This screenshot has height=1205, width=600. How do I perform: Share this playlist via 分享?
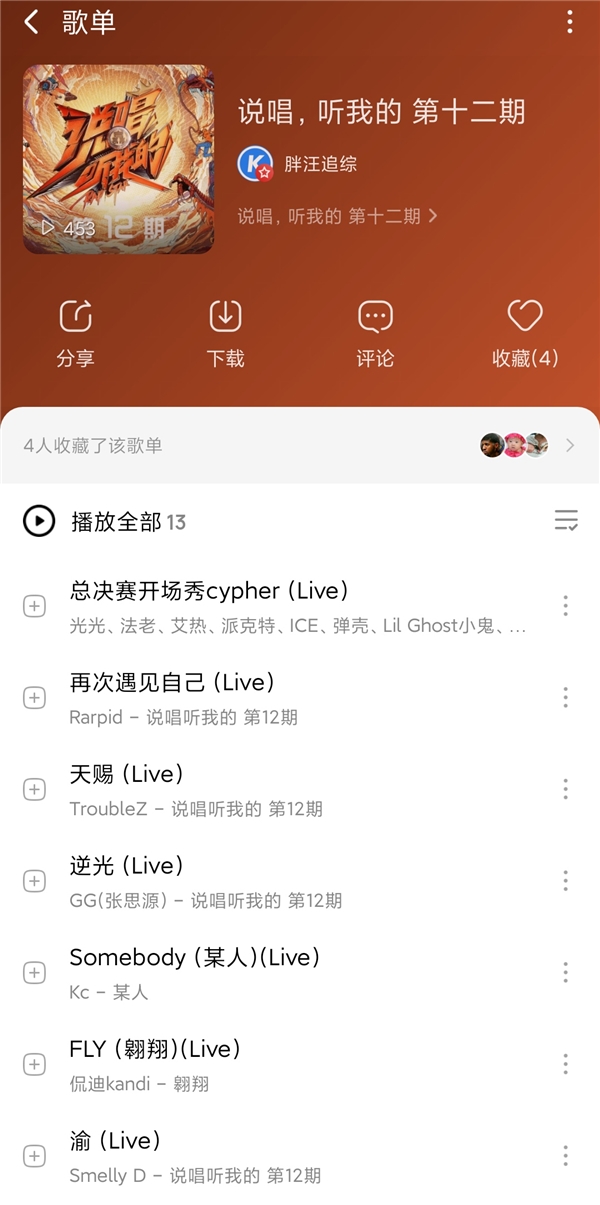pos(76,333)
